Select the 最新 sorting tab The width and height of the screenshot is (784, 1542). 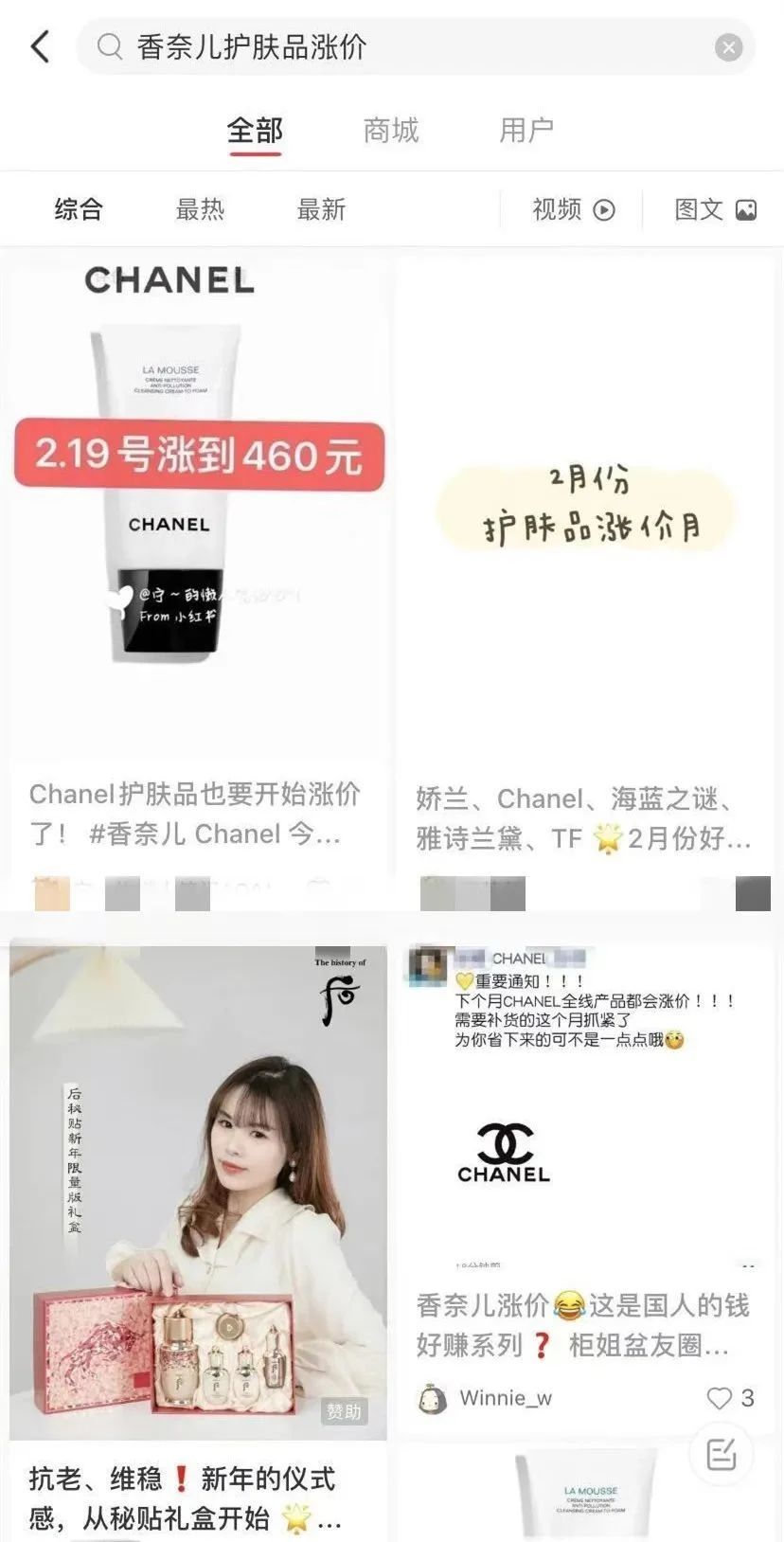tap(321, 208)
